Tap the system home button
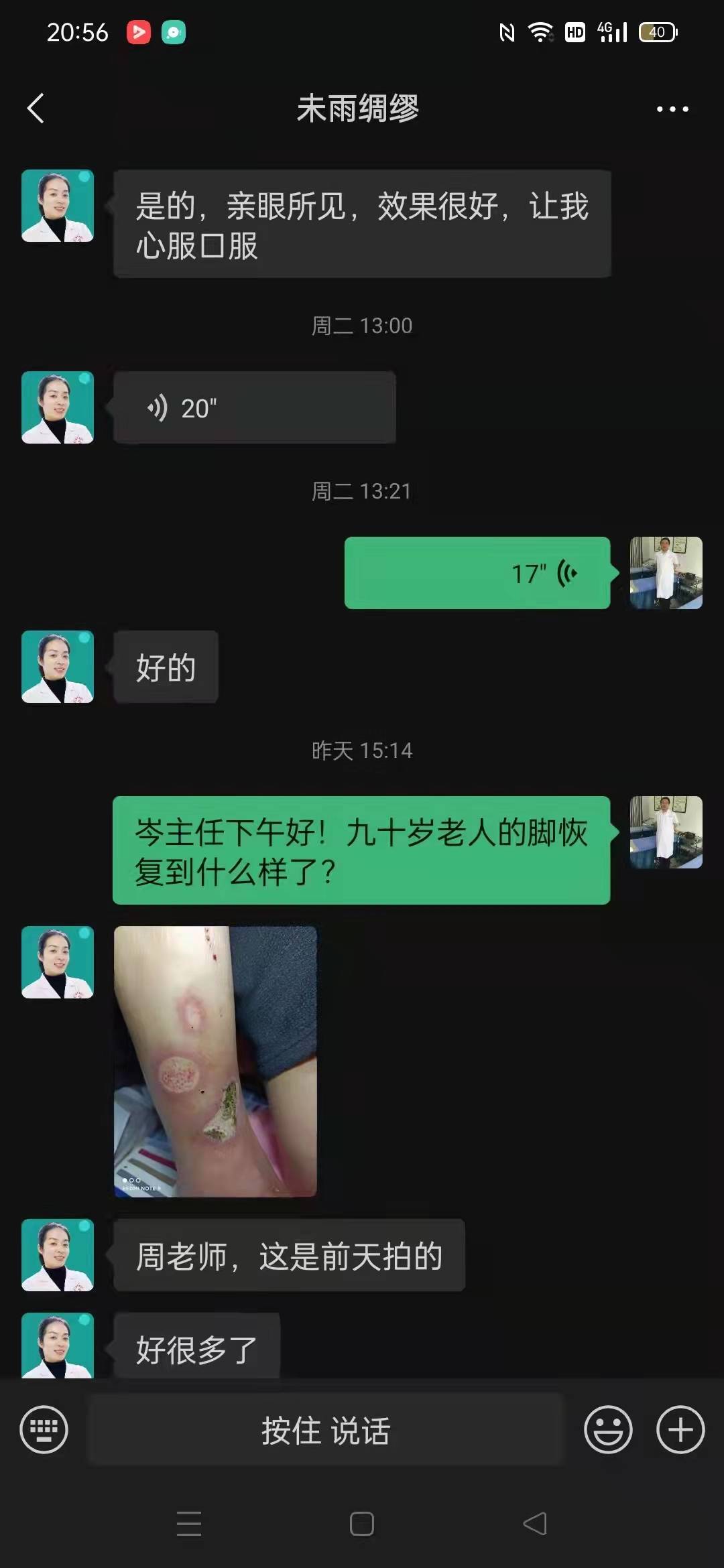Viewport: 724px width, 1568px height. (362, 1524)
